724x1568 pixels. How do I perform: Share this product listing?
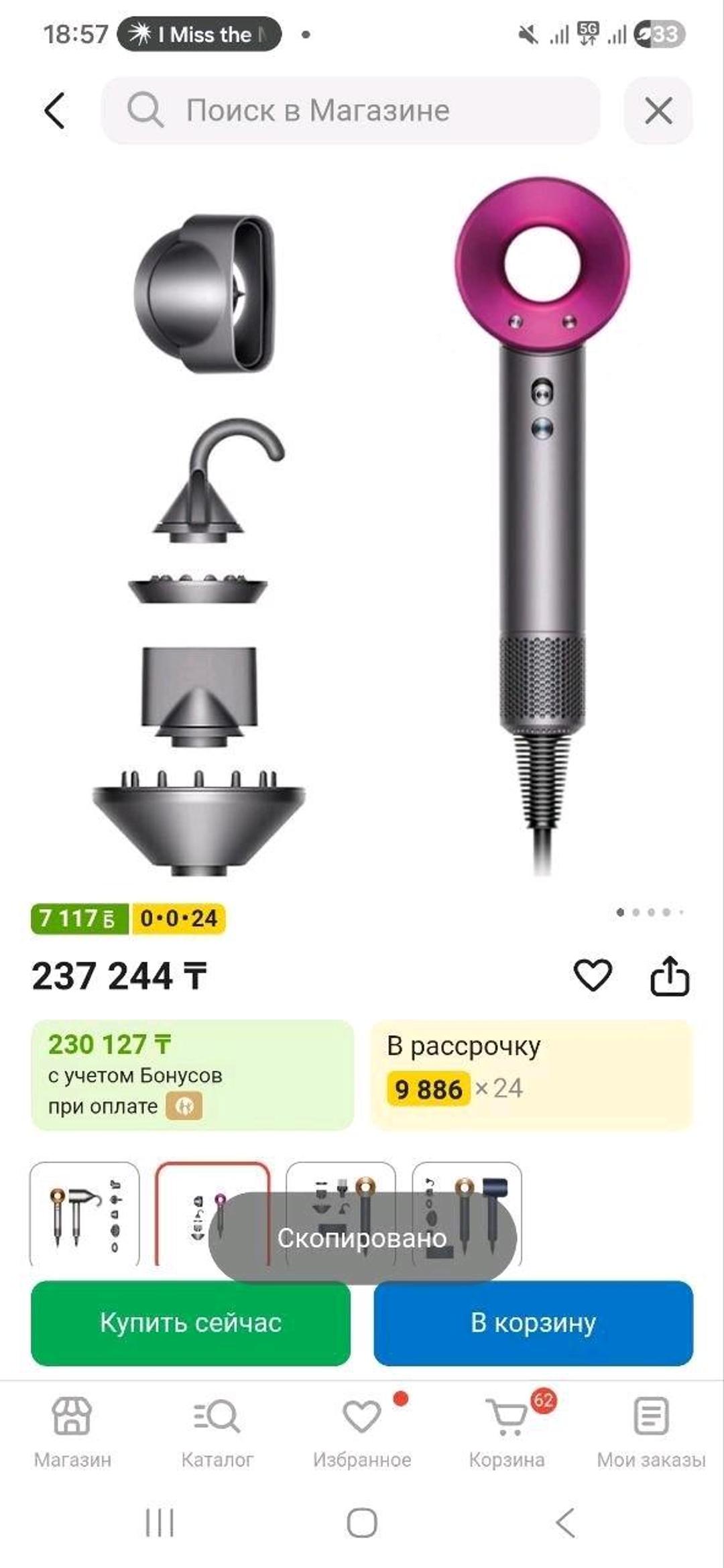pyautogui.click(x=670, y=975)
